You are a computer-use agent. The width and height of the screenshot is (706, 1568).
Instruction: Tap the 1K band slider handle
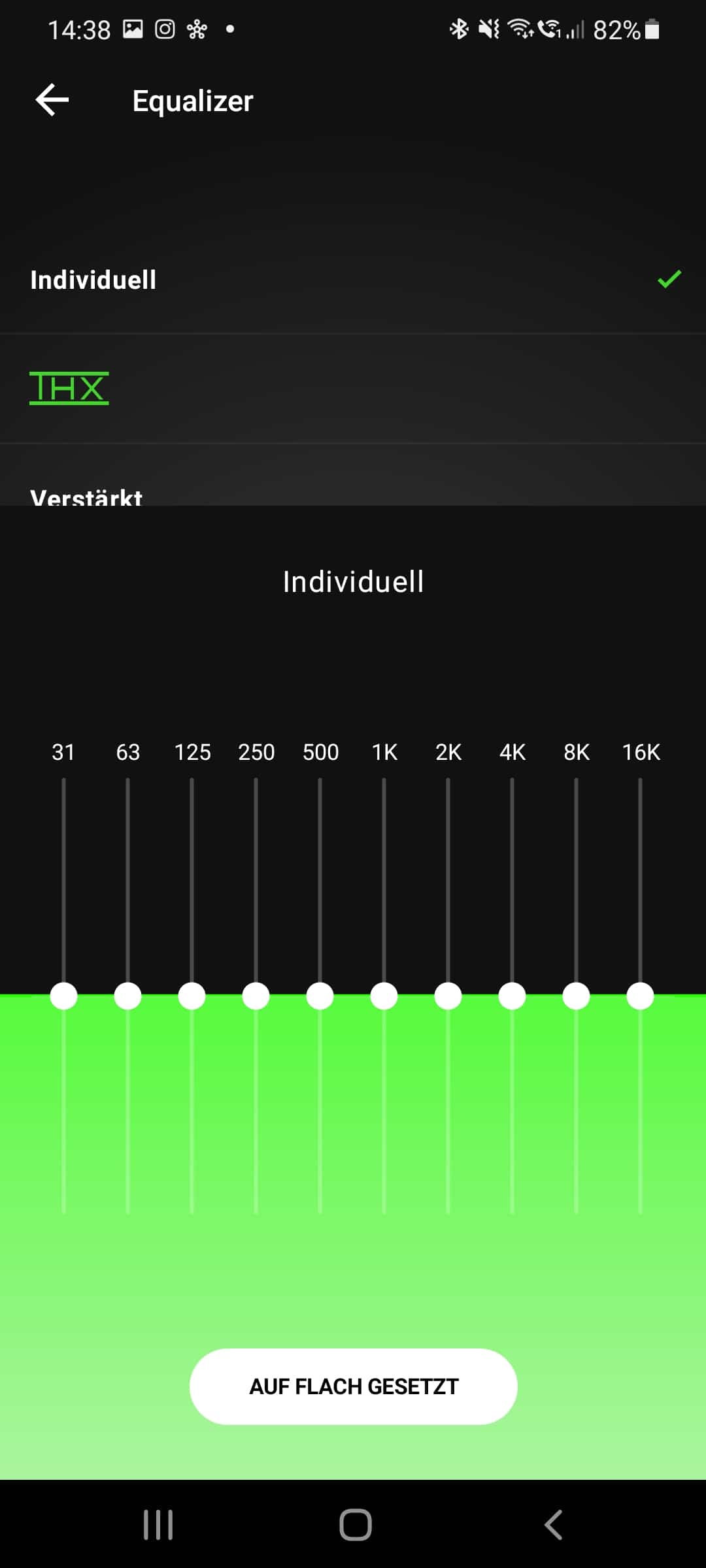pyautogui.click(x=384, y=996)
